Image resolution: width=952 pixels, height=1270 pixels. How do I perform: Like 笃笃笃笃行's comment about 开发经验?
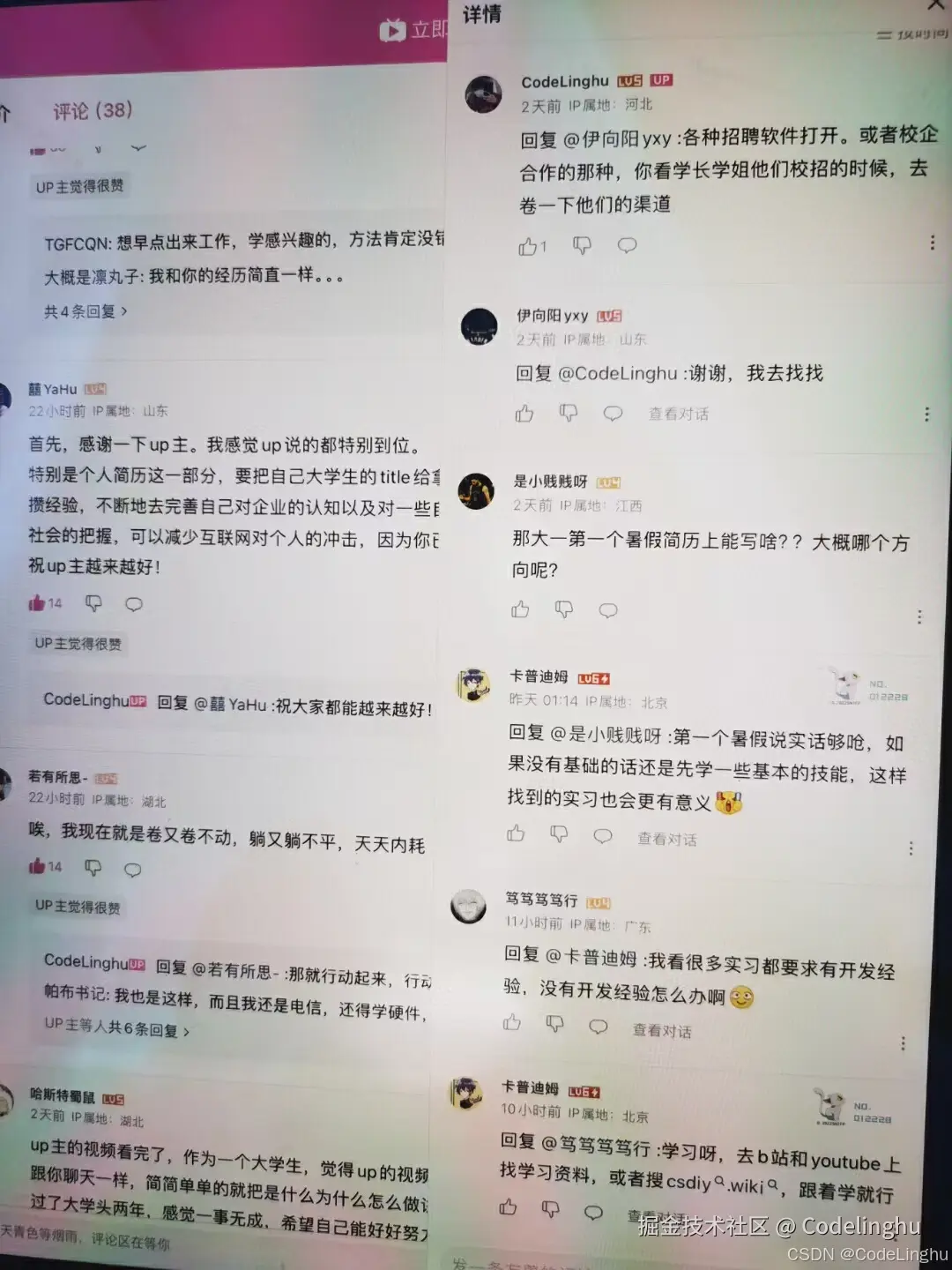(x=512, y=1022)
